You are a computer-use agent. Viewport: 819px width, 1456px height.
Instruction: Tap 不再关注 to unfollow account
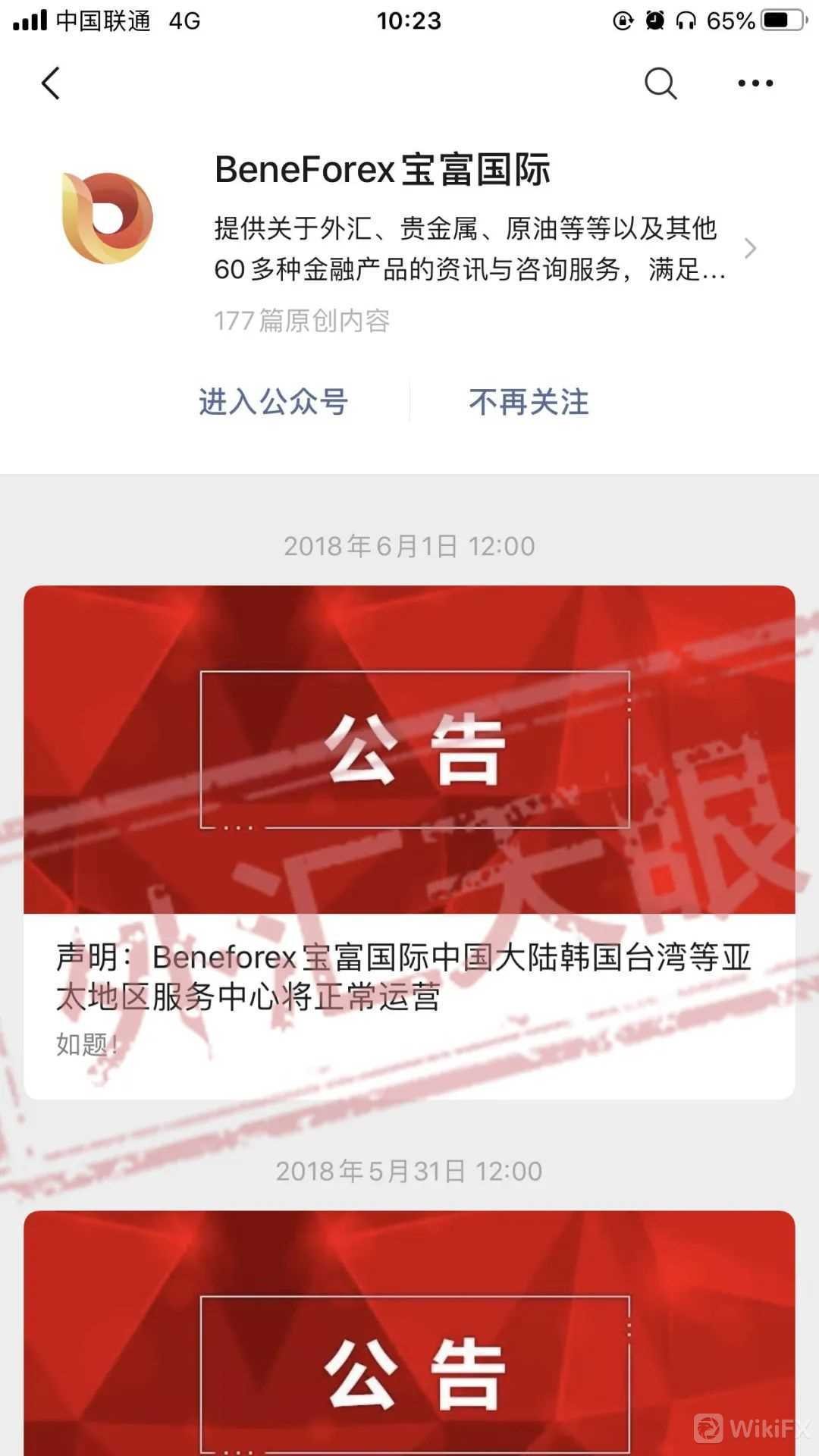[x=529, y=402]
